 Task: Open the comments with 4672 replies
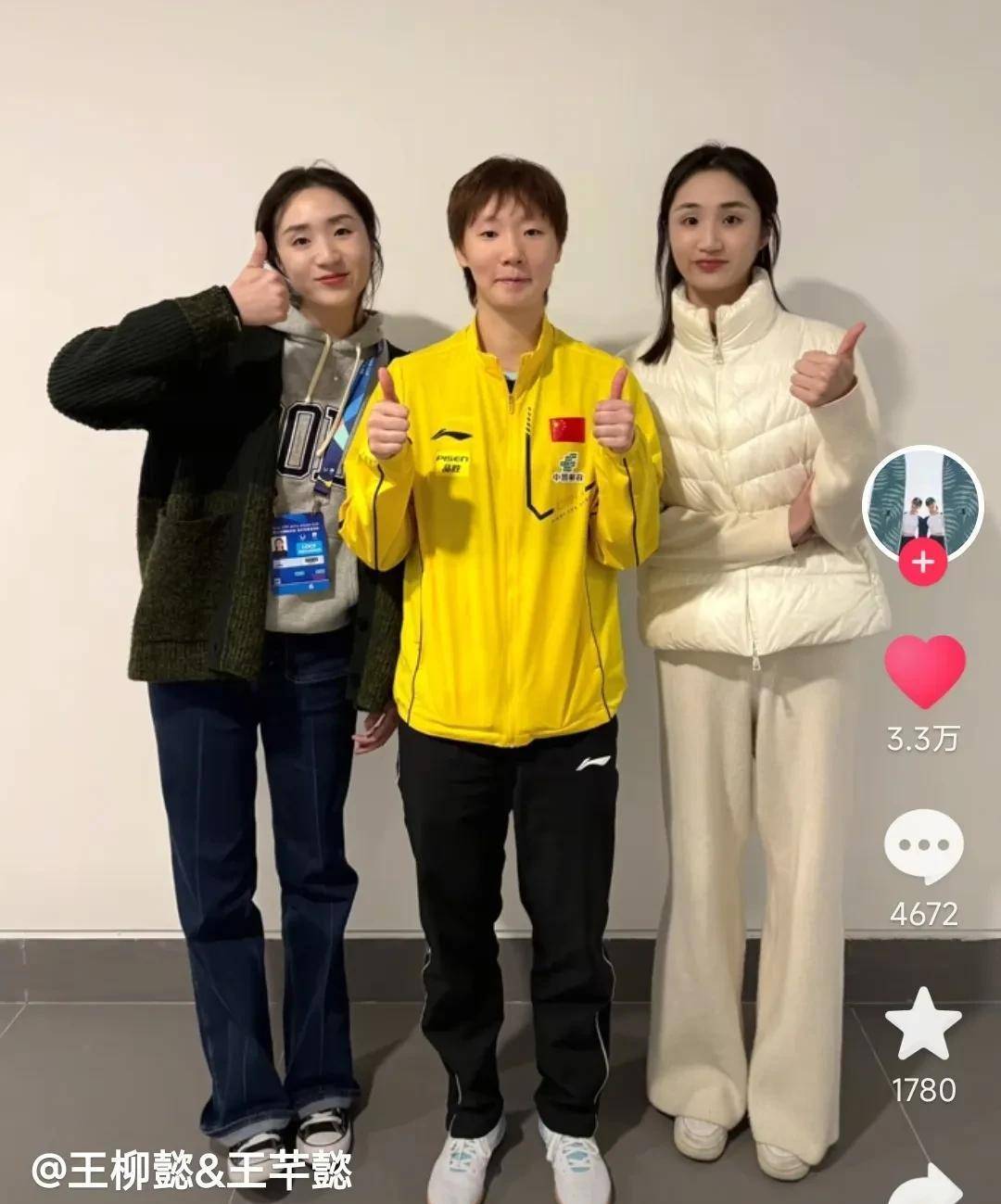tap(923, 846)
